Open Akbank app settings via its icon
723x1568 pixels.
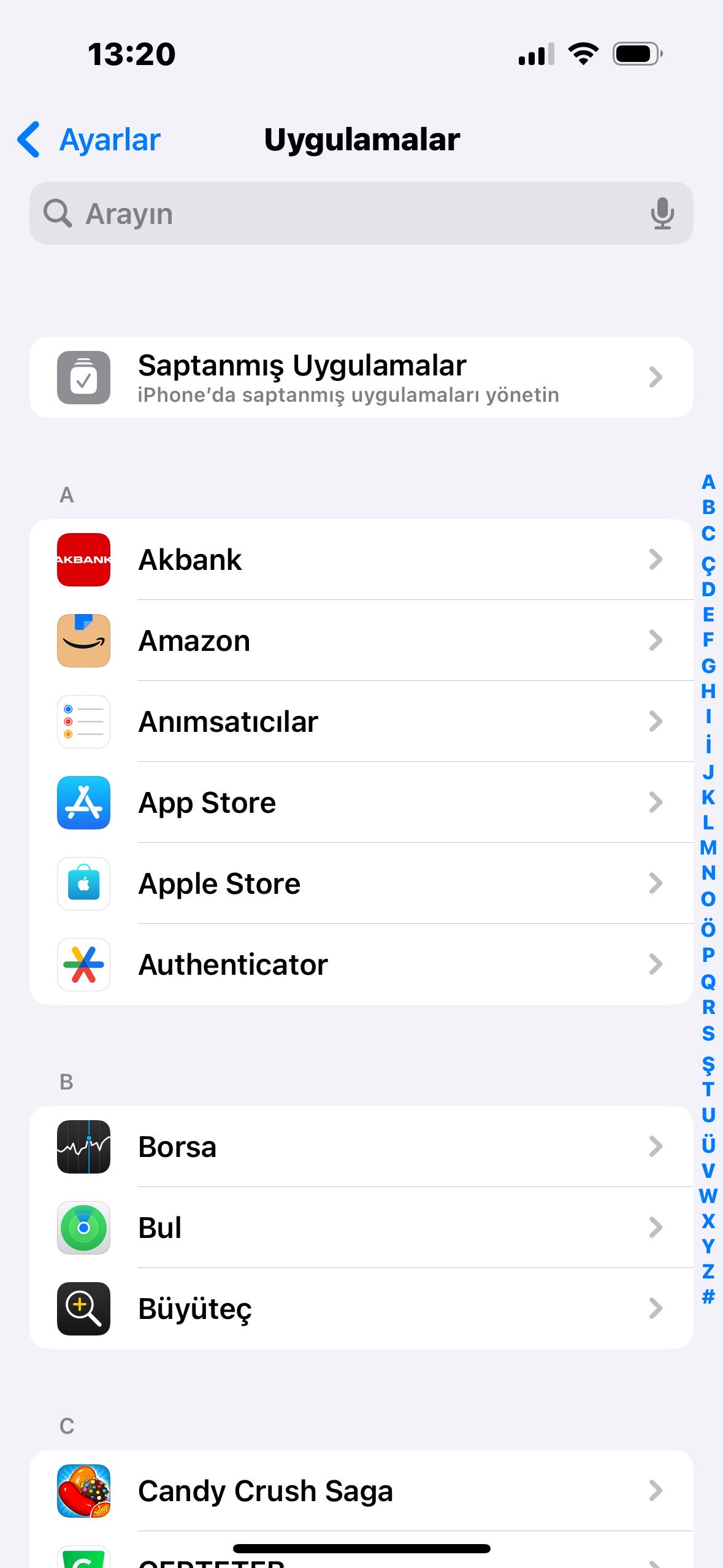(x=83, y=559)
